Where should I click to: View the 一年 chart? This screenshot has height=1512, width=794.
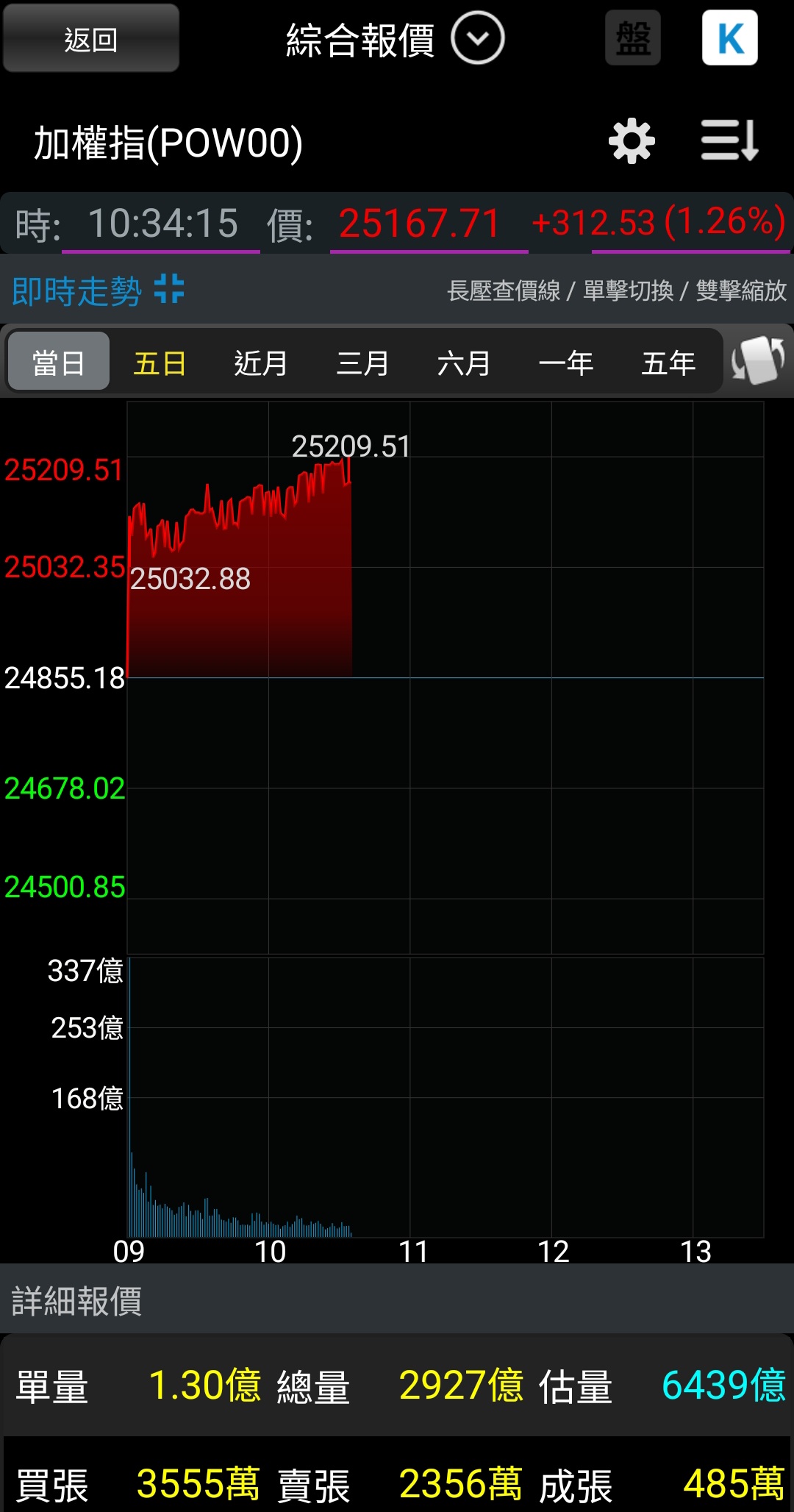(x=565, y=363)
